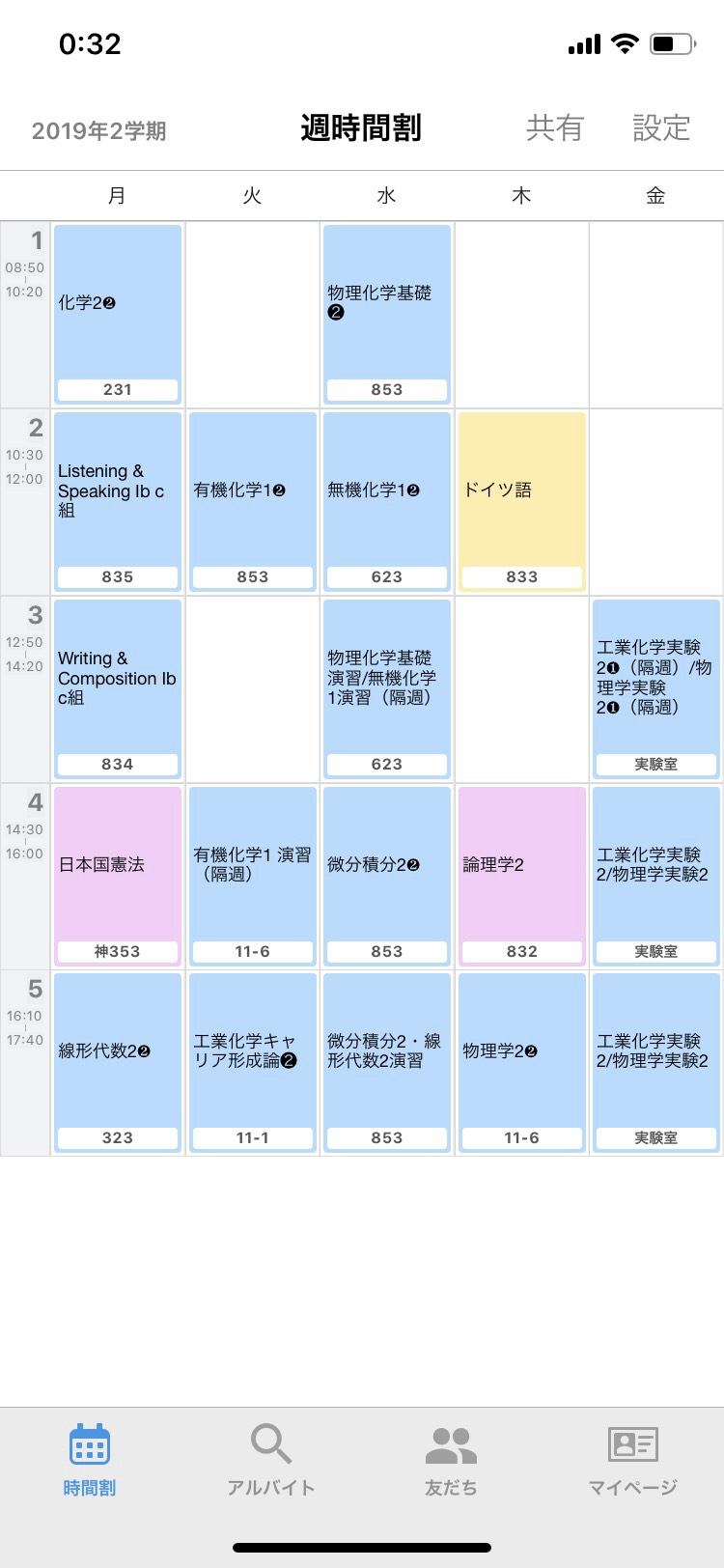Open the 2019年2学期 term selector

[x=99, y=131]
